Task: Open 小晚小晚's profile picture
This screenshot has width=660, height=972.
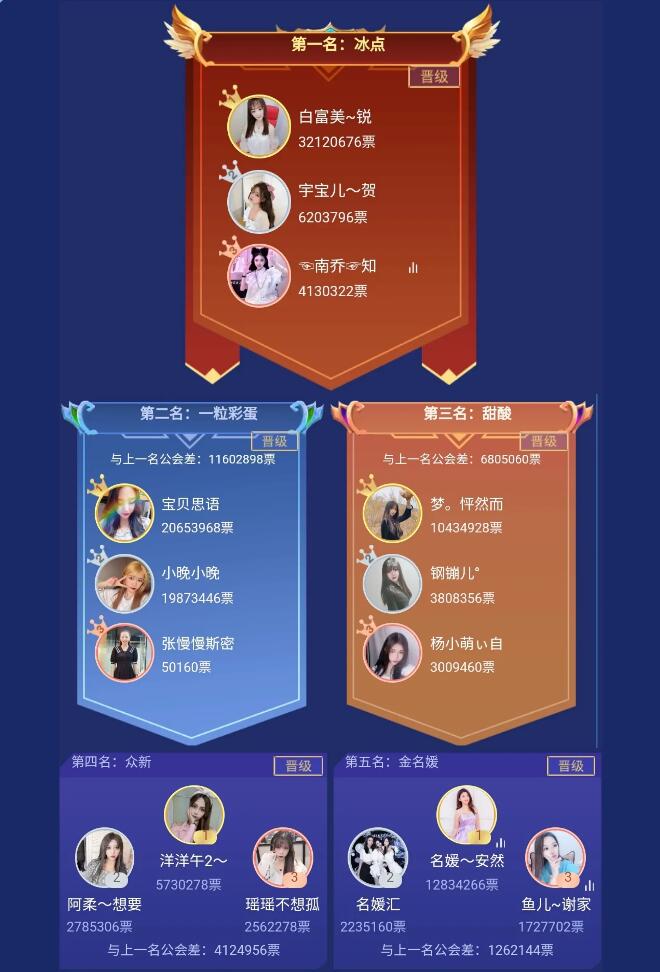Action: (124, 584)
